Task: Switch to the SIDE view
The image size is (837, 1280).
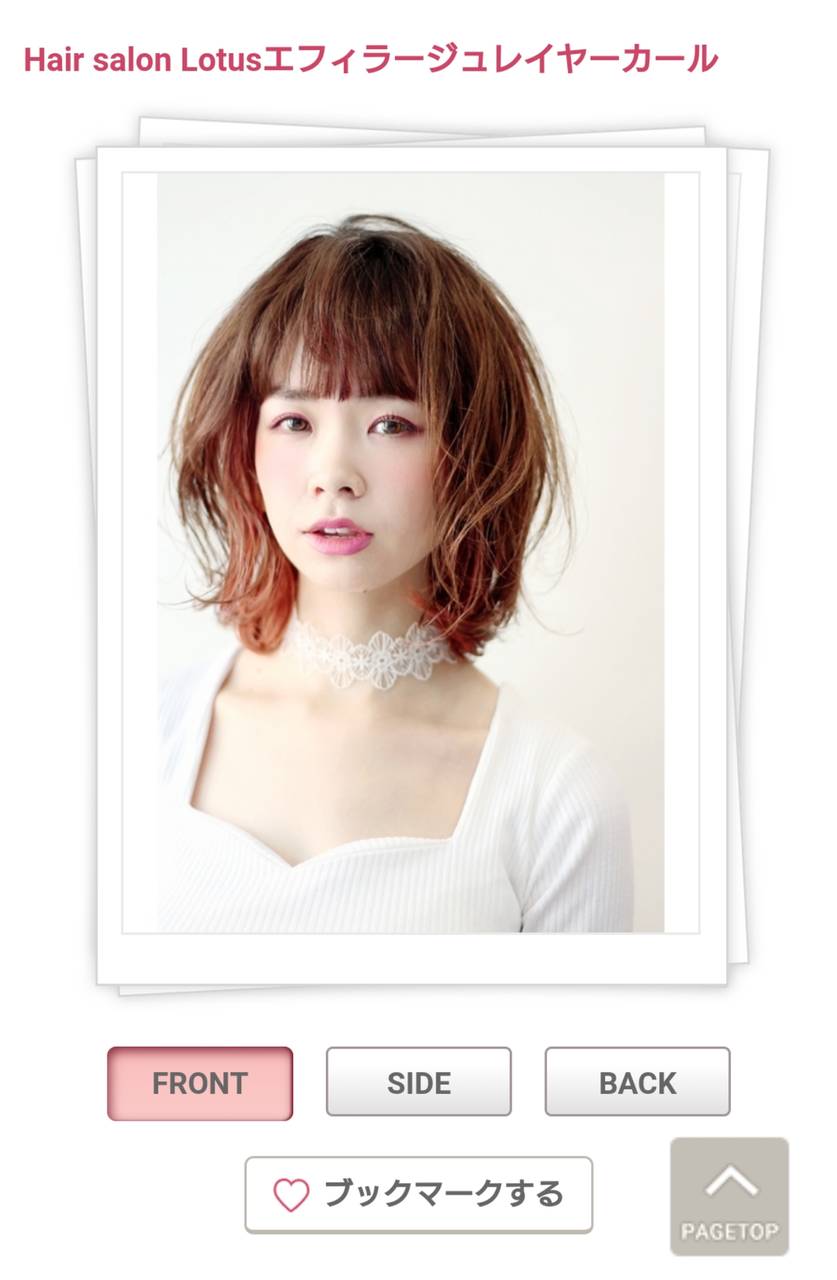Action: coord(418,1082)
